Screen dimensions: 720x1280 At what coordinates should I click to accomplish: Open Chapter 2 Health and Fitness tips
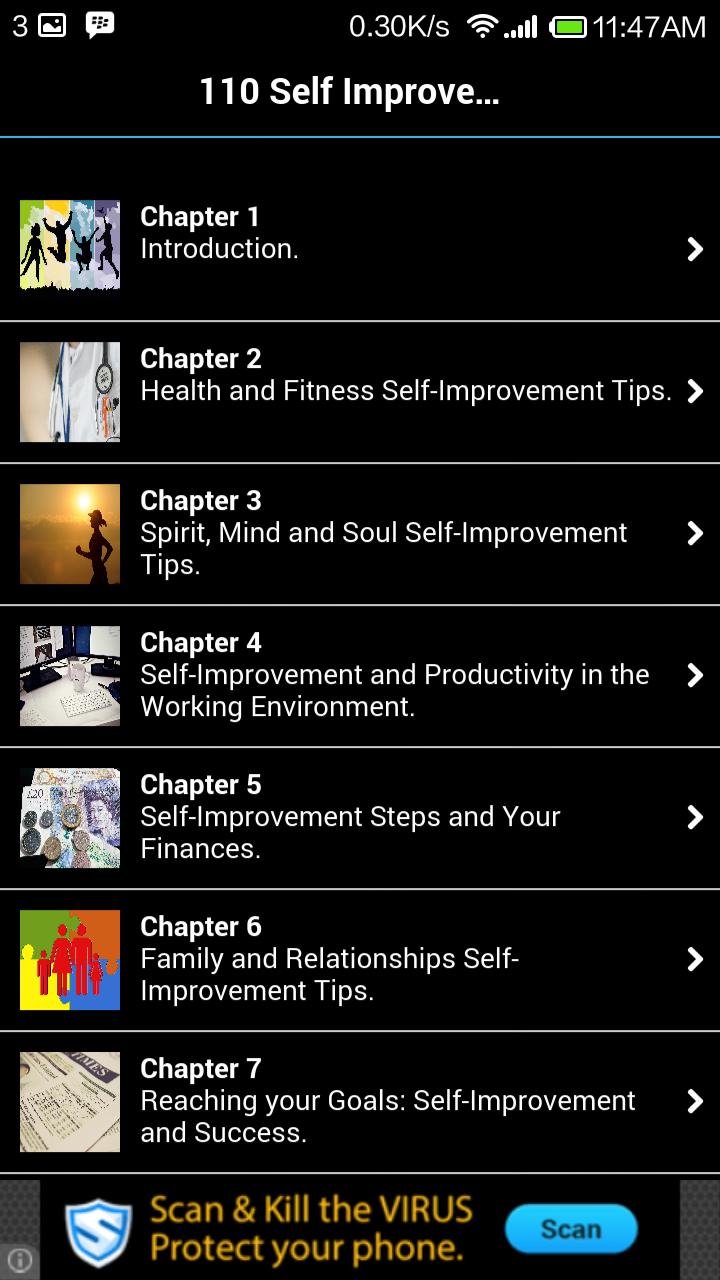click(x=360, y=391)
